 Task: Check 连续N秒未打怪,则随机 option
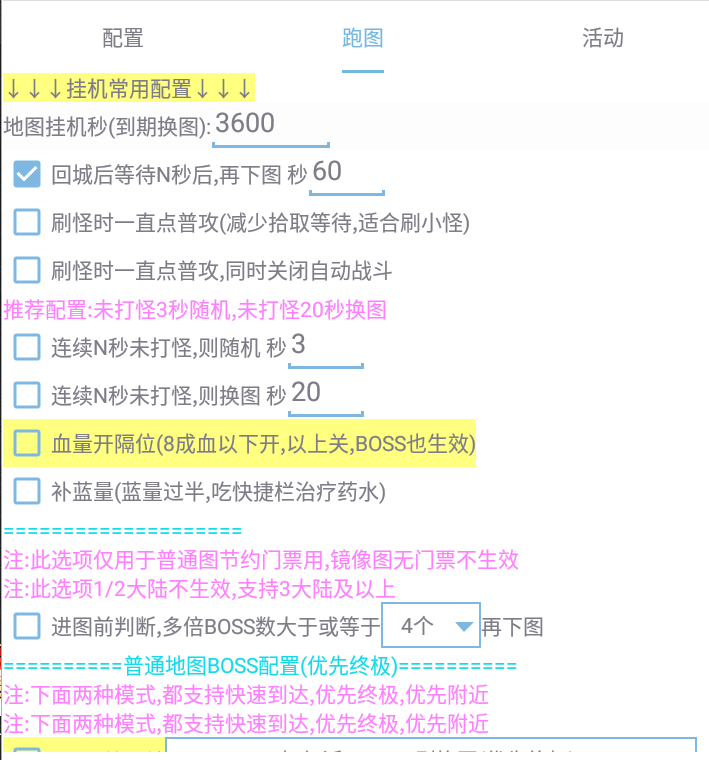coord(27,347)
